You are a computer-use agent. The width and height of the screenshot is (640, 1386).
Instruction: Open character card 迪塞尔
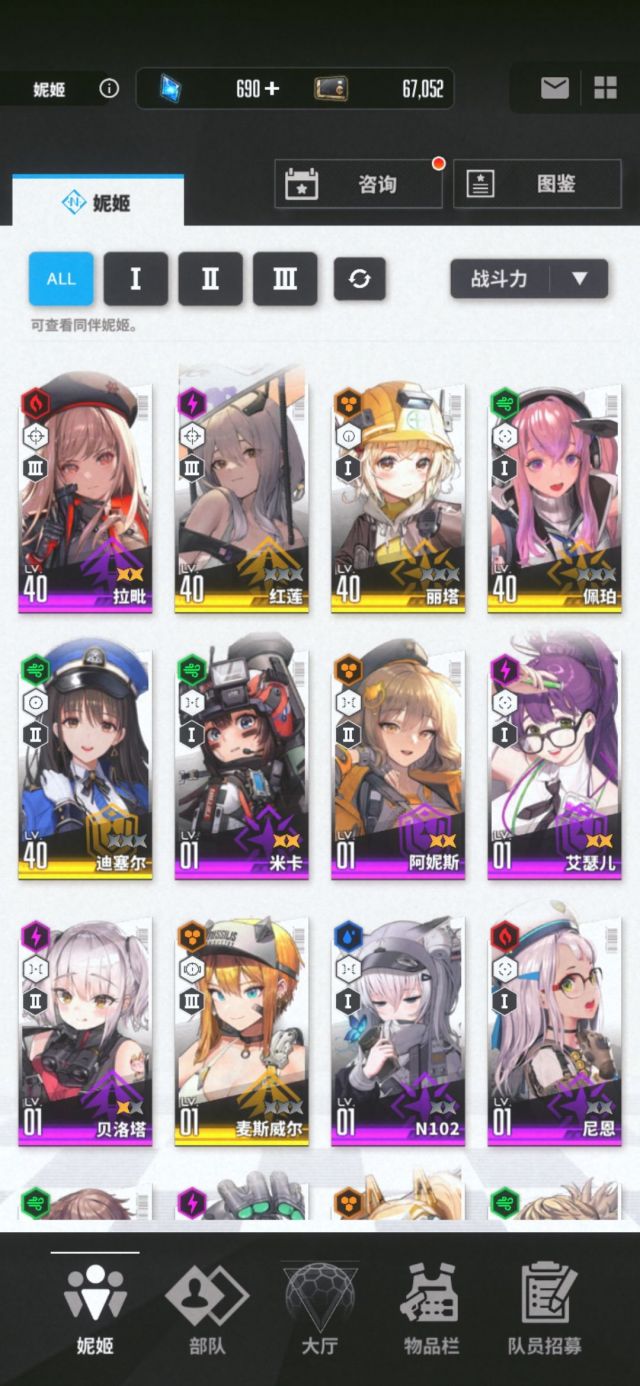[x=85, y=765]
